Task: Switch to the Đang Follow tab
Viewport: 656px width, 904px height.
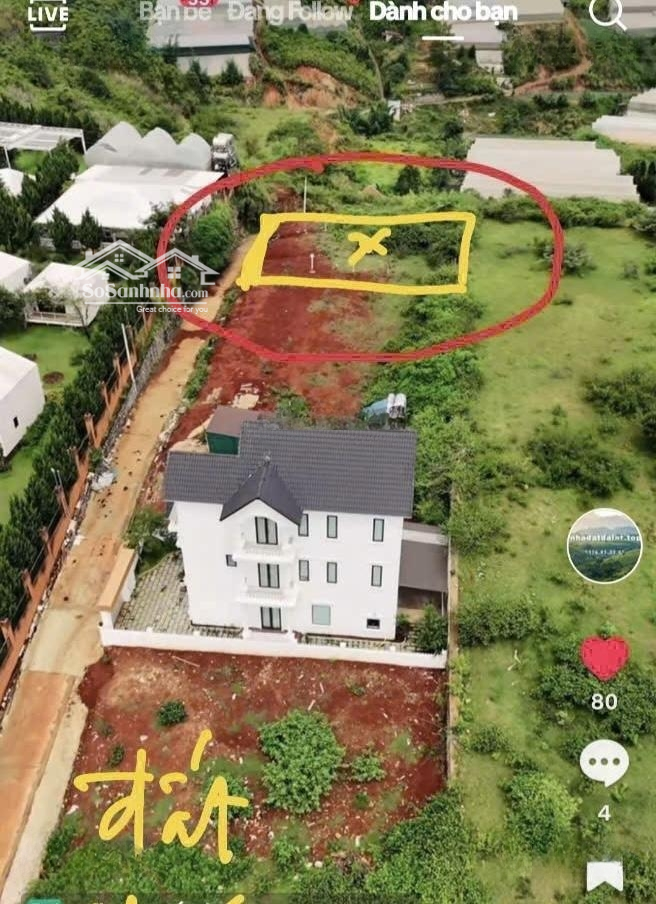Action: 290,12
